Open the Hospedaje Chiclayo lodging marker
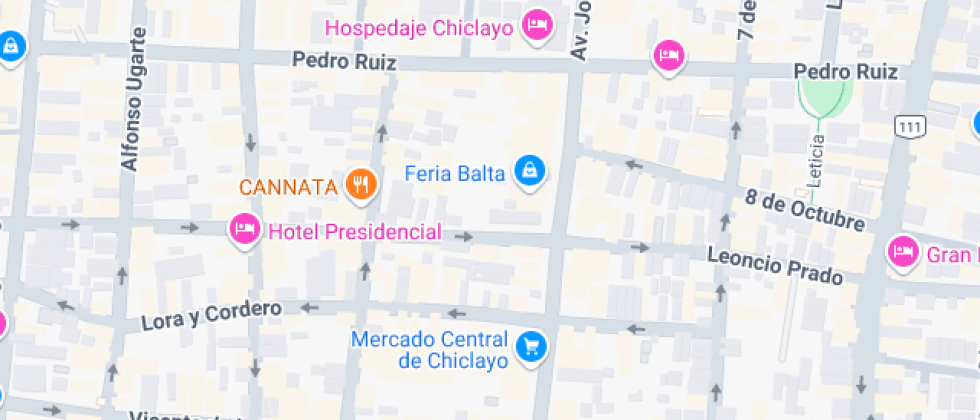This screenshot has width=980, height=420. (537, 25)
